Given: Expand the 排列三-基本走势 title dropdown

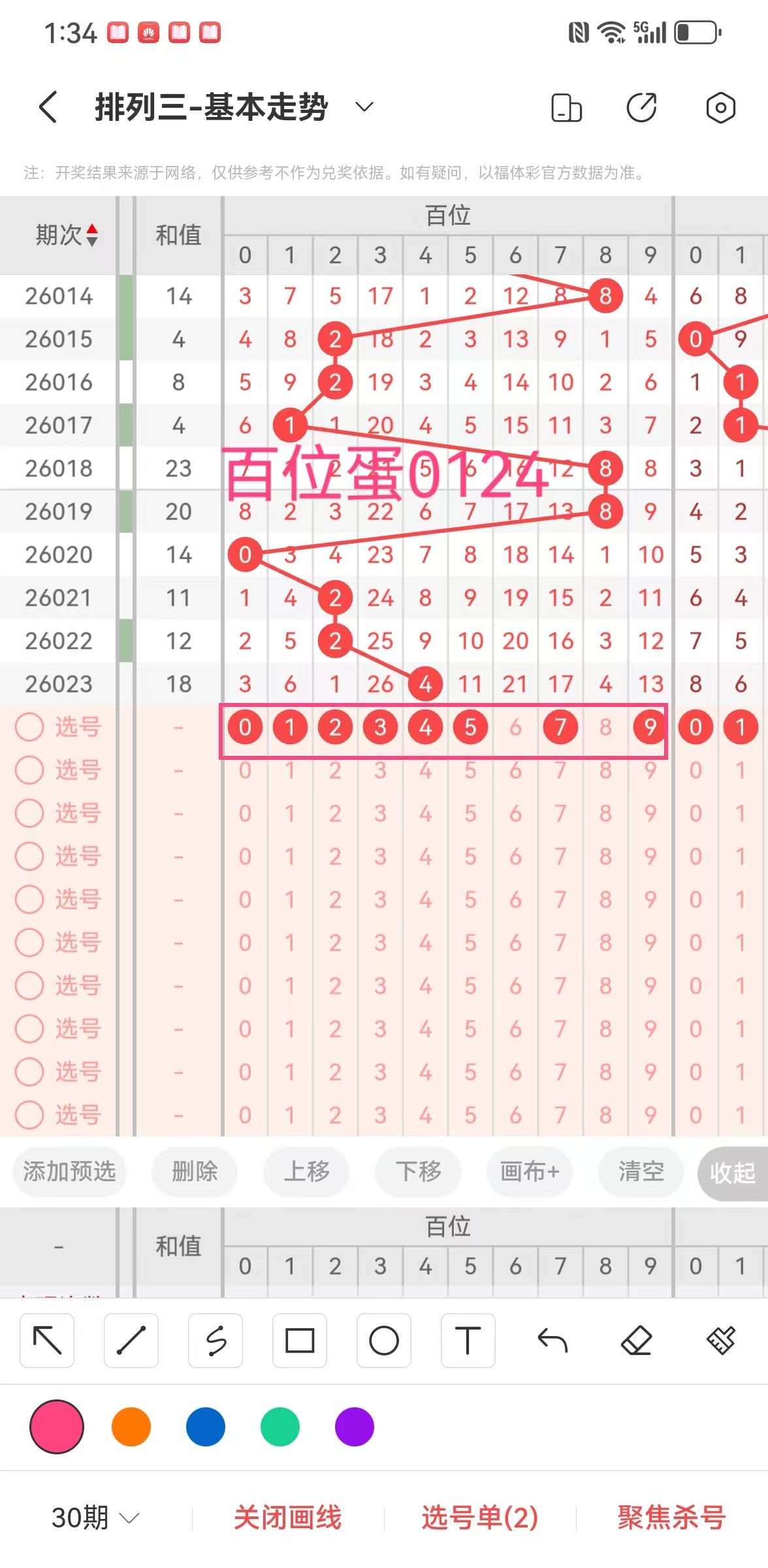Looking at the screenshot, I should click(364, 106).
